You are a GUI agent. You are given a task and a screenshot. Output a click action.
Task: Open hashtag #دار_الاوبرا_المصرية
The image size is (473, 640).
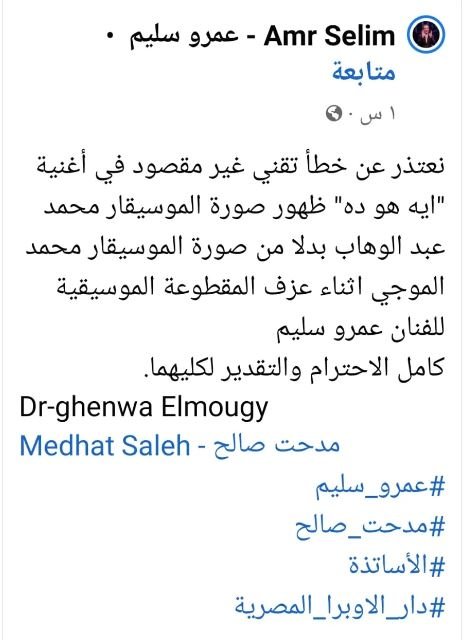coord(339,606)
